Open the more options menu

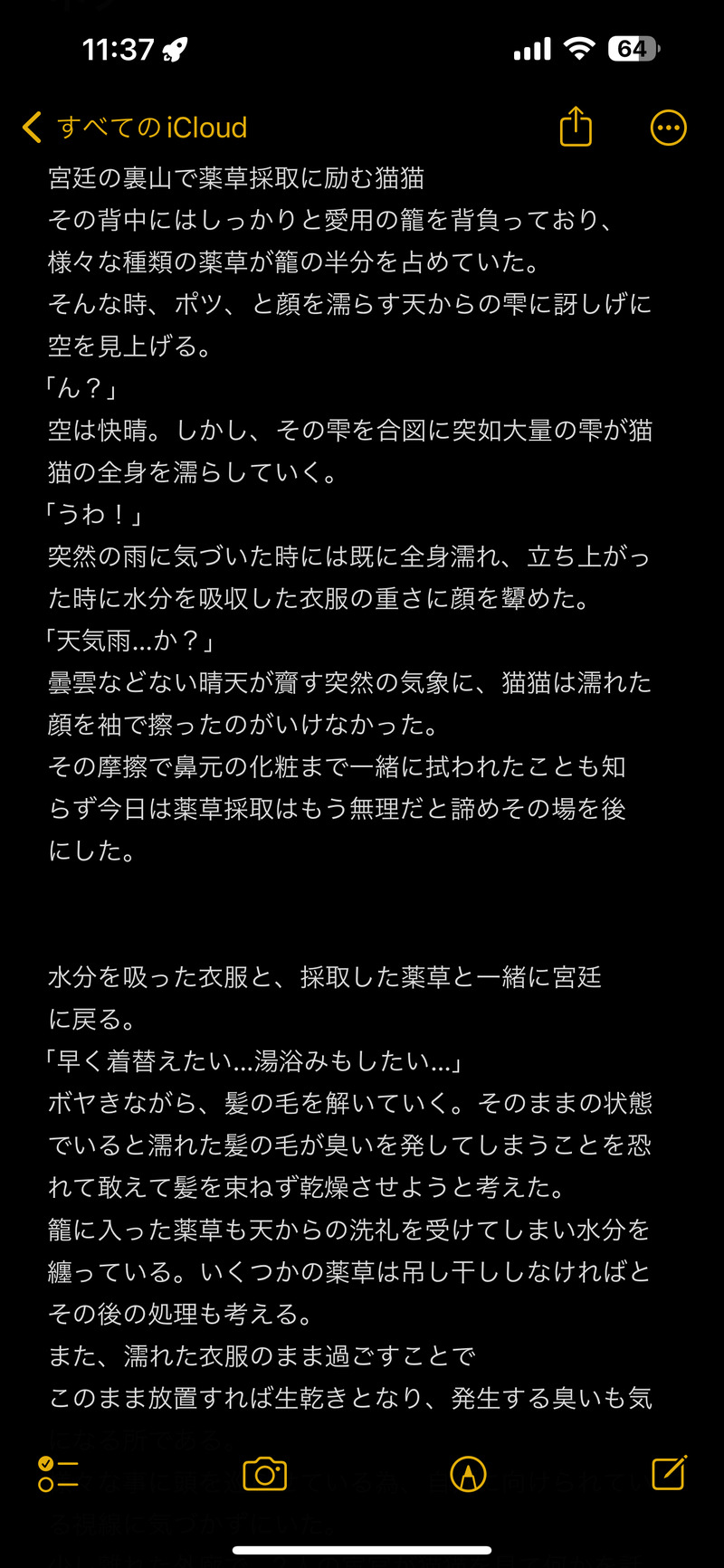[668, 128]
